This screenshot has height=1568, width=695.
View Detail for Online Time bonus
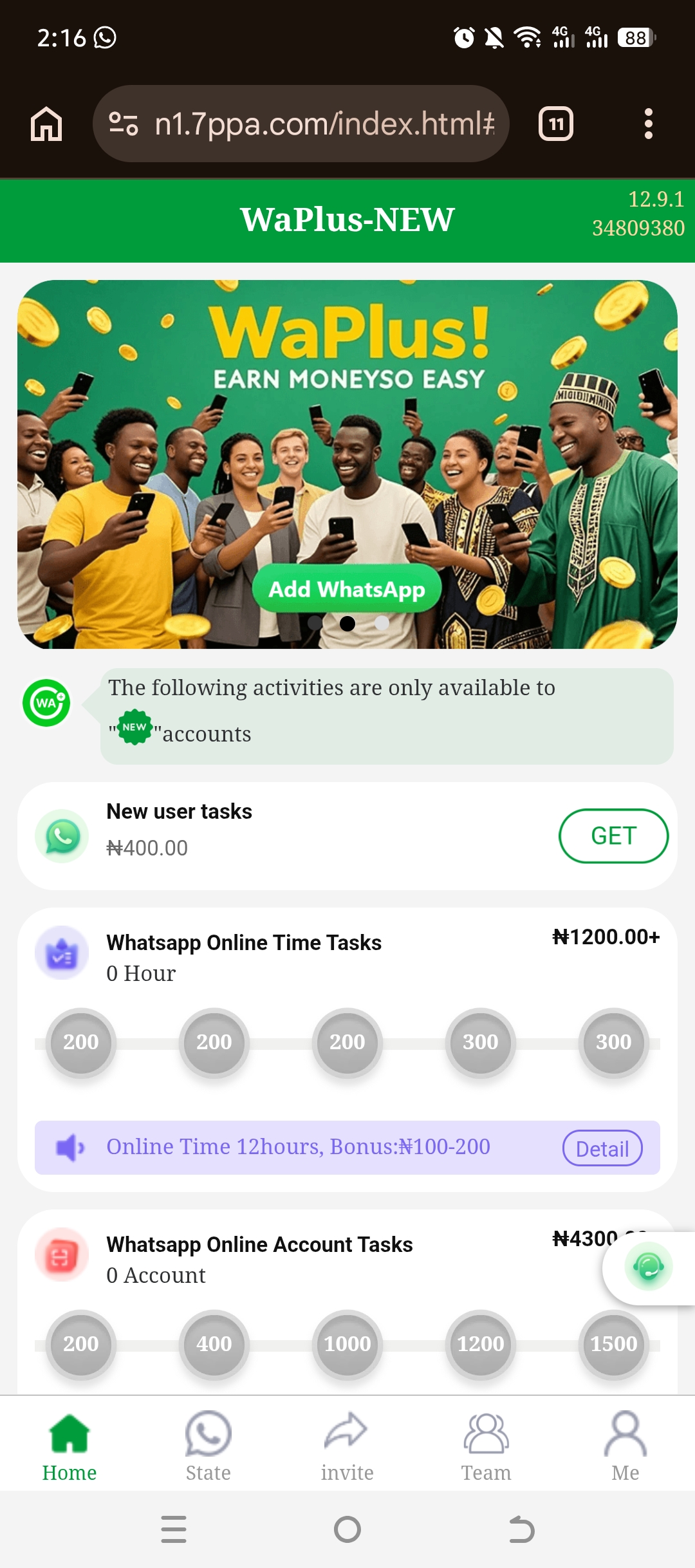pos(602,1148)
